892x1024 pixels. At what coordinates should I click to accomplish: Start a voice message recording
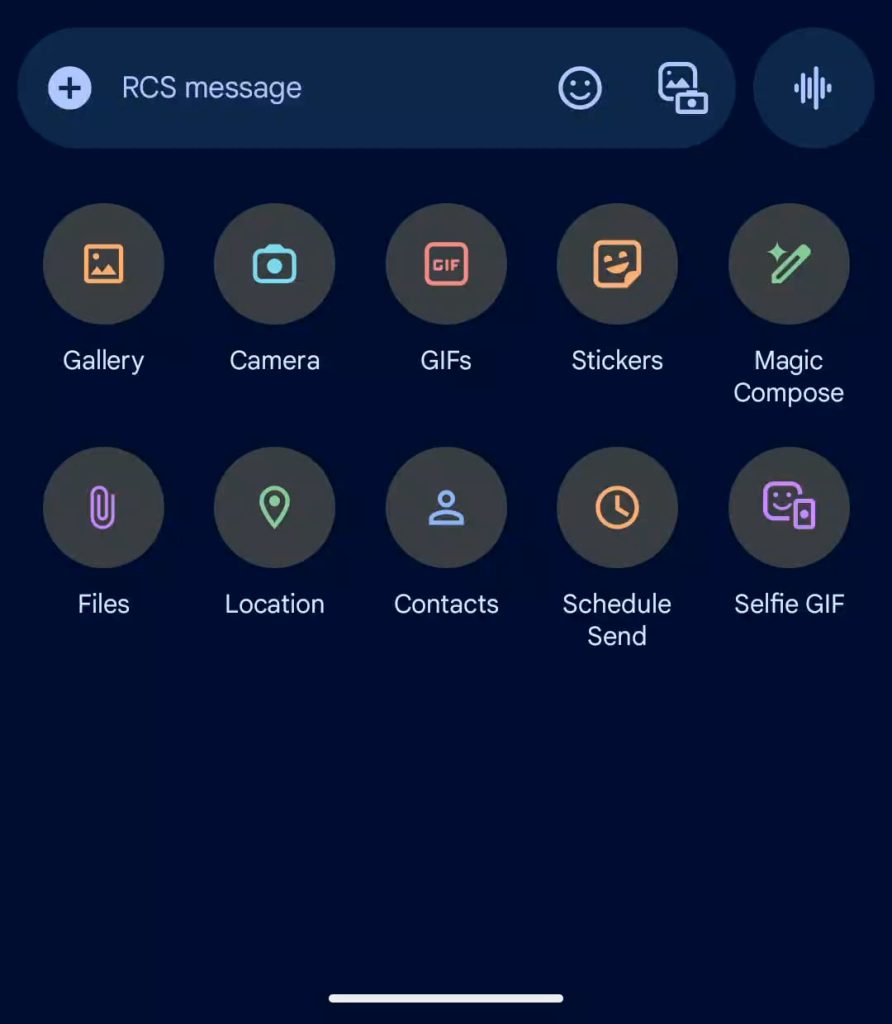point(812,88)
